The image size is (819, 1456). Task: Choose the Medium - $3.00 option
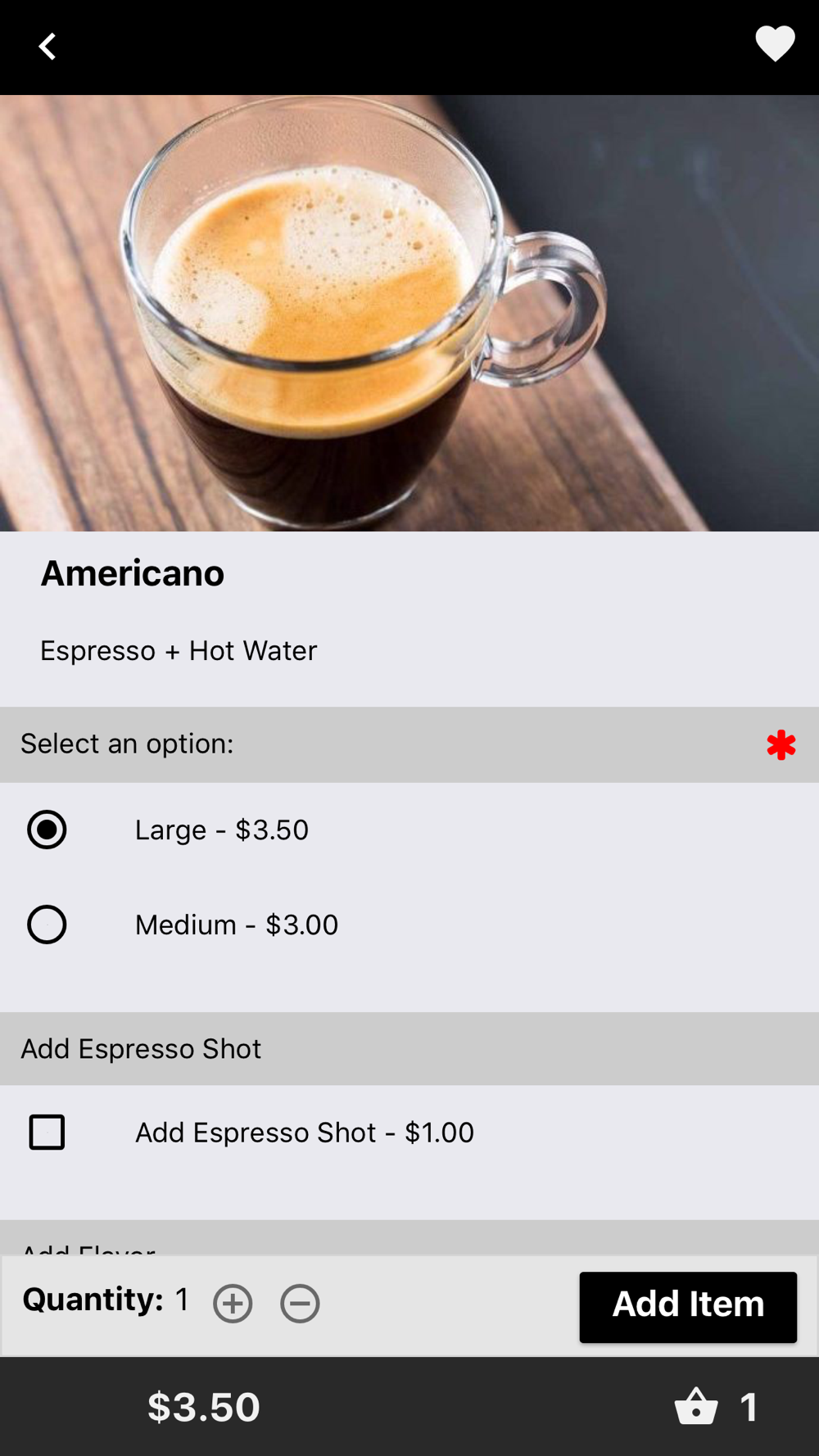(47, 925)
